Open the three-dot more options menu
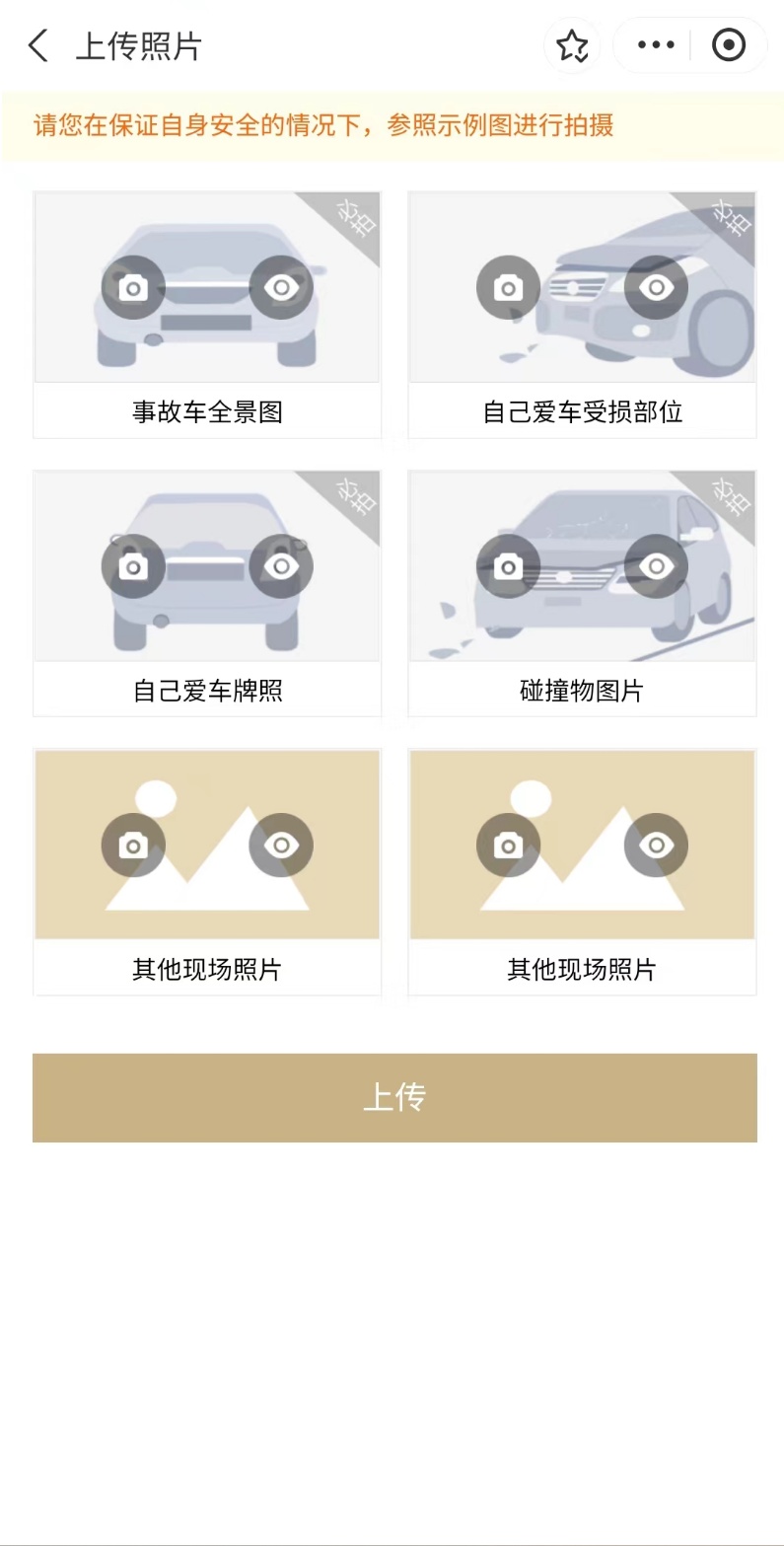 pyautogui.click(x=656, y=45)
